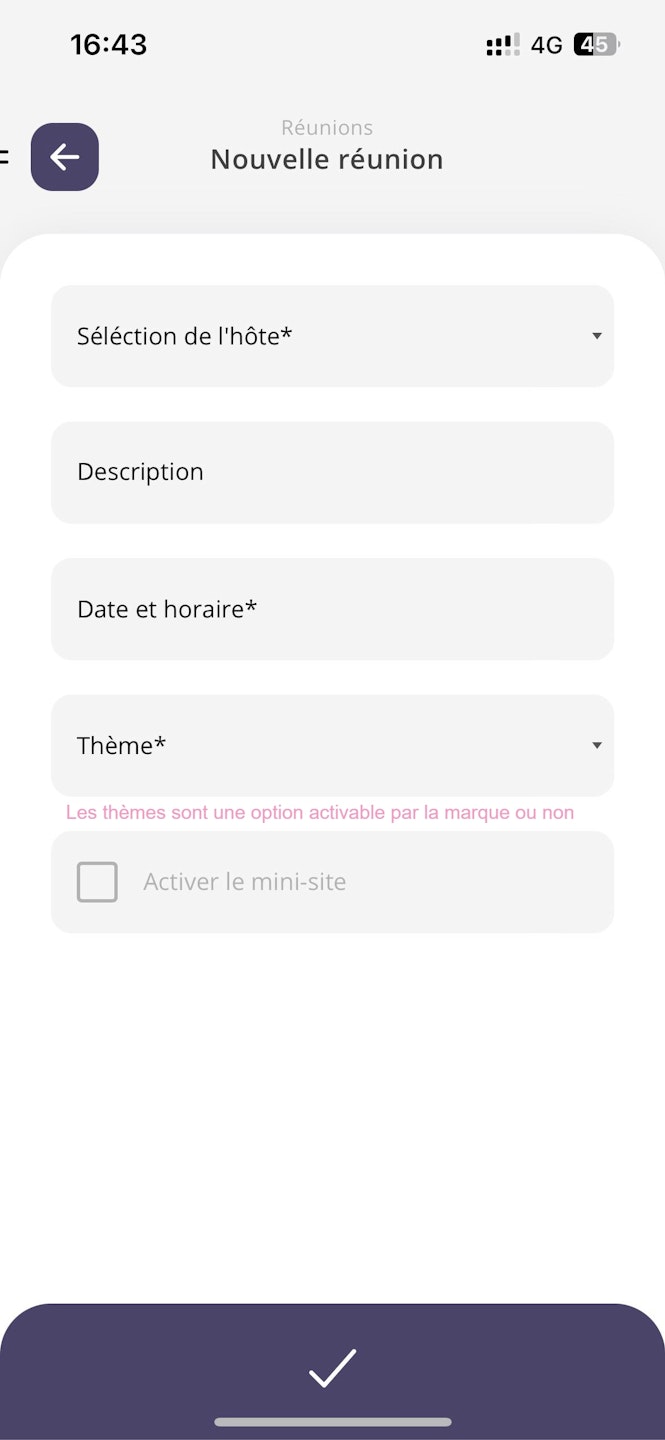This screenshot has width=665, height=1440.
Task: Go back using the arrow button
Action: (65, 157)
